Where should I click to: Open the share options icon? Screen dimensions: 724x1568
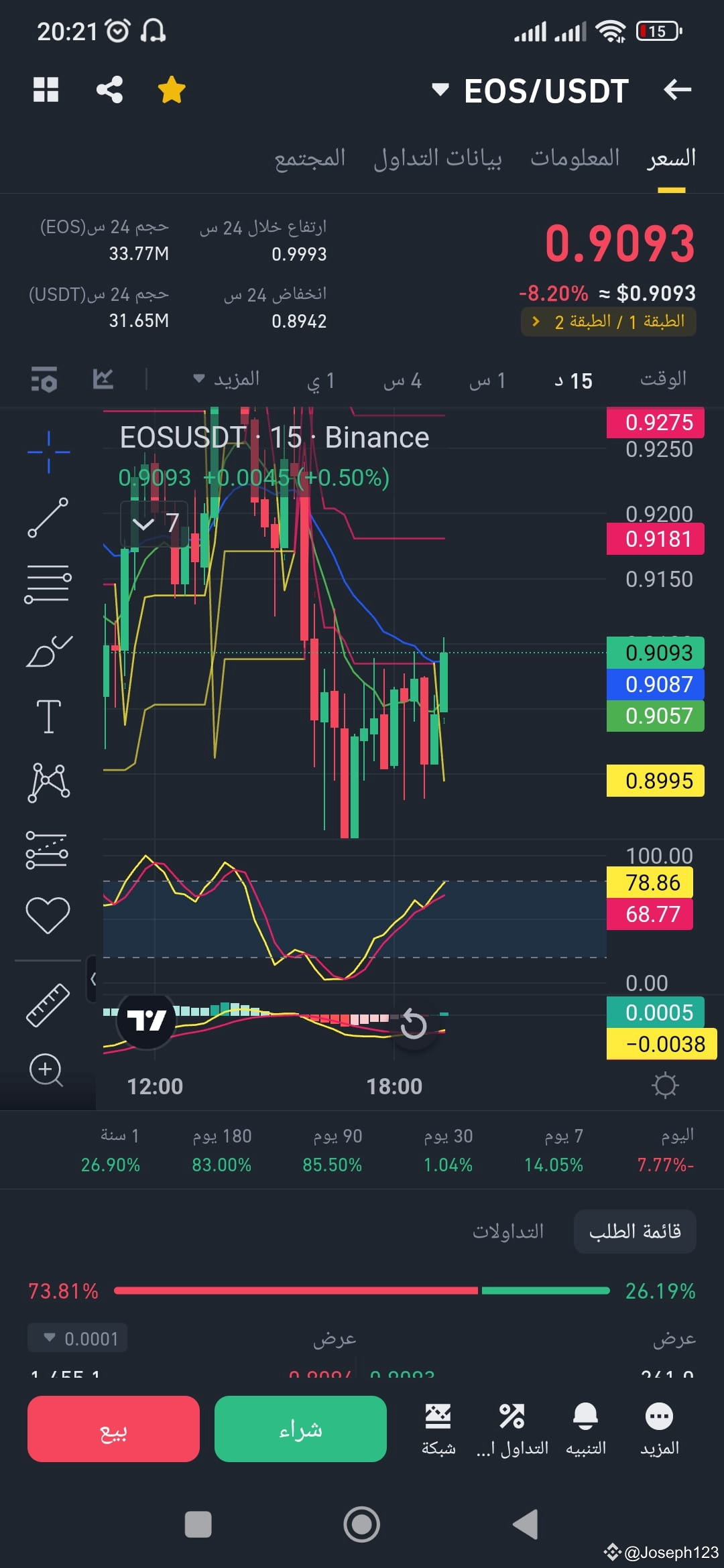109,89
